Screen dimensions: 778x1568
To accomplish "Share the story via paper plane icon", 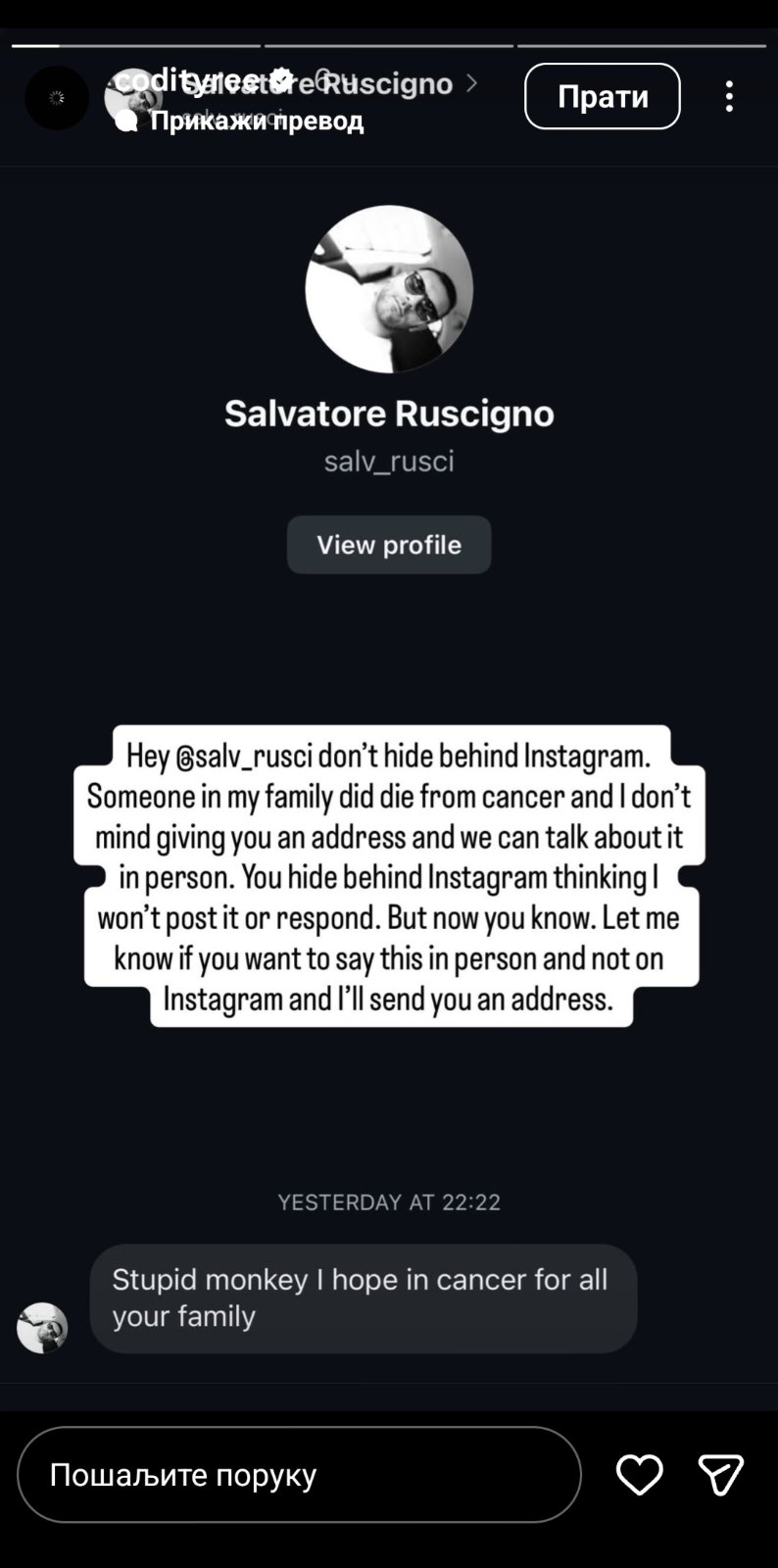I will (720, 1474).
